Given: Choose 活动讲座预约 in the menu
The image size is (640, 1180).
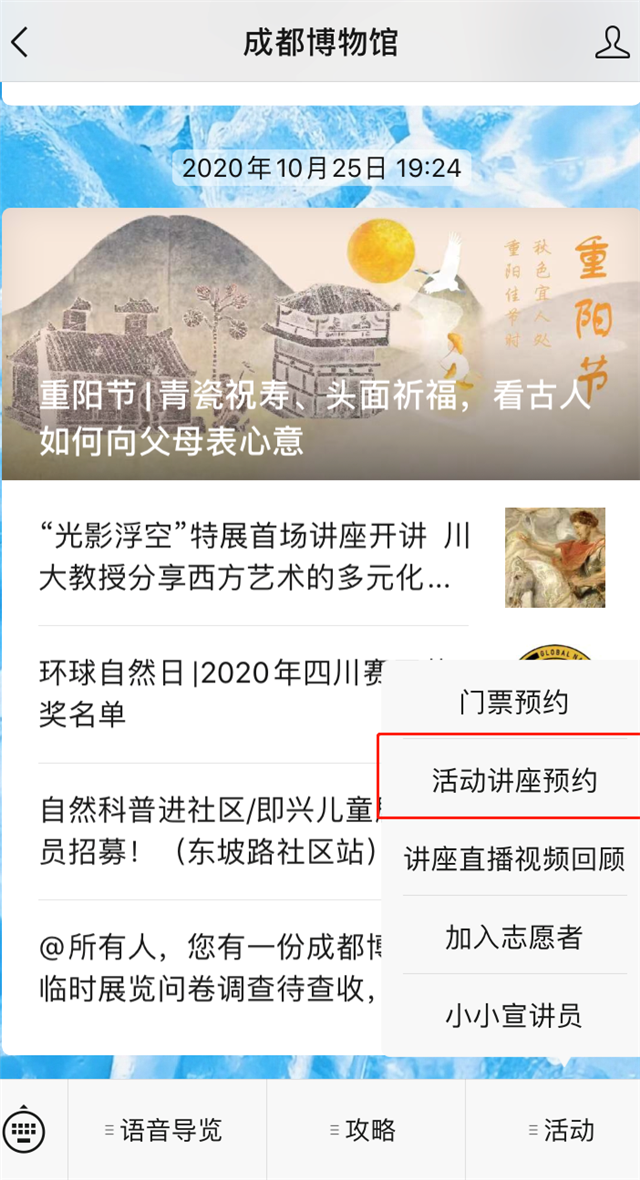Looking at the screenshot, I should point(514,780).
